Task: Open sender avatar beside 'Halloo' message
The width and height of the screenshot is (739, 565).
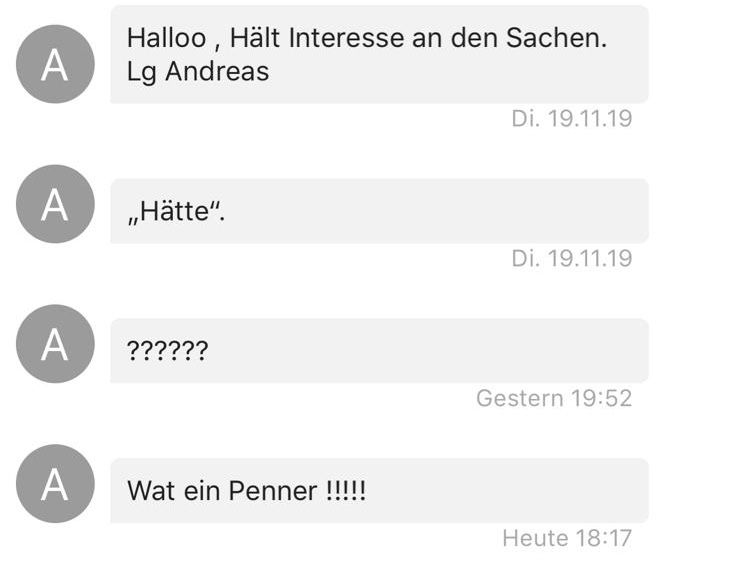Action: pyautogui.click(x=55, y=64)
